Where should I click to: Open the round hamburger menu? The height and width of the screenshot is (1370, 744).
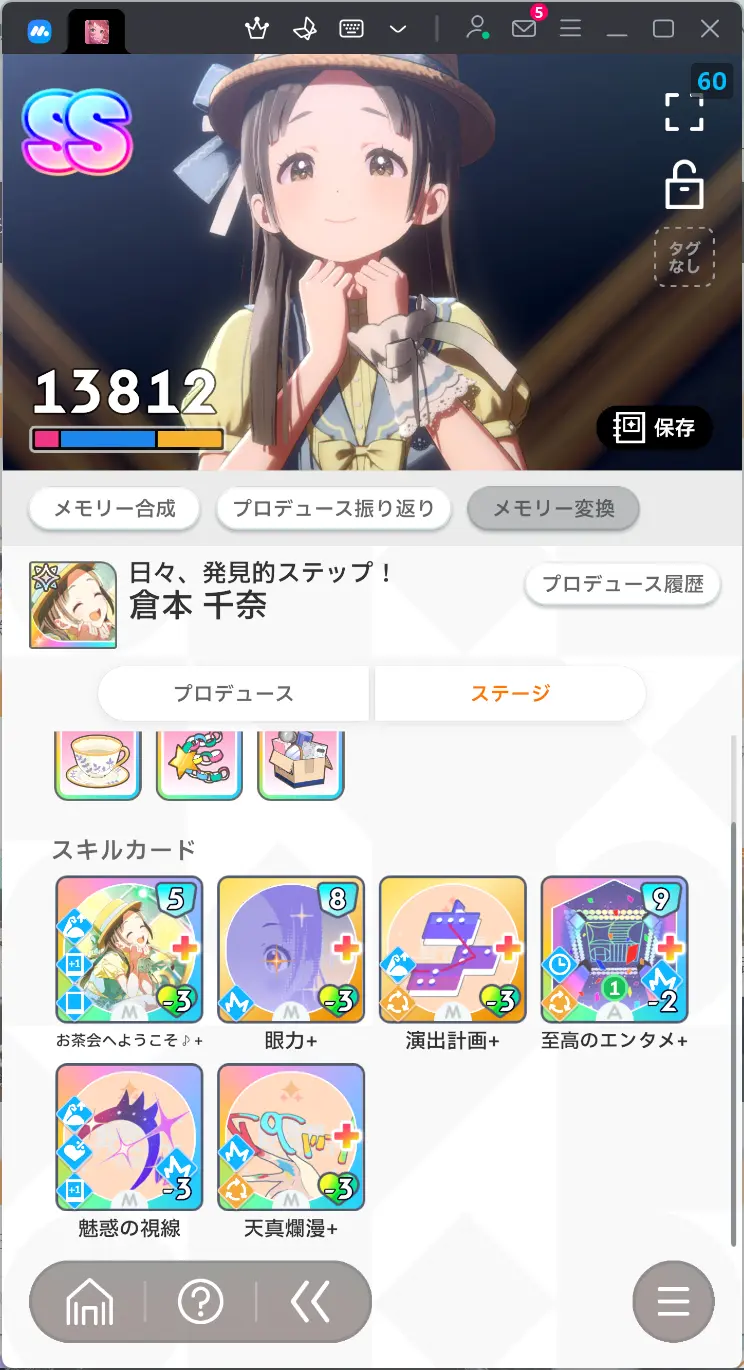673,1302
